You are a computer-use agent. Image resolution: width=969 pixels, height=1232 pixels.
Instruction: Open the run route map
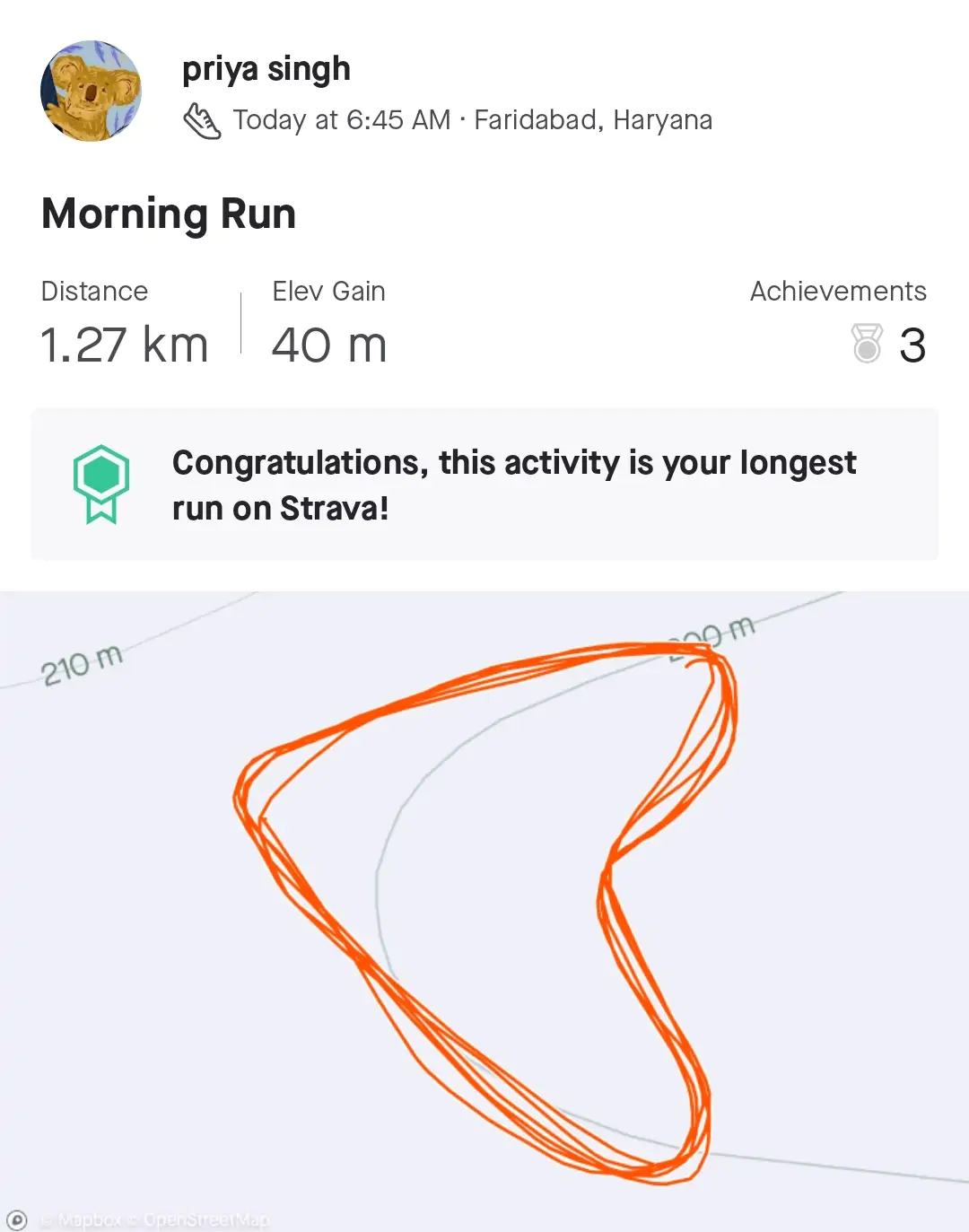484,906
